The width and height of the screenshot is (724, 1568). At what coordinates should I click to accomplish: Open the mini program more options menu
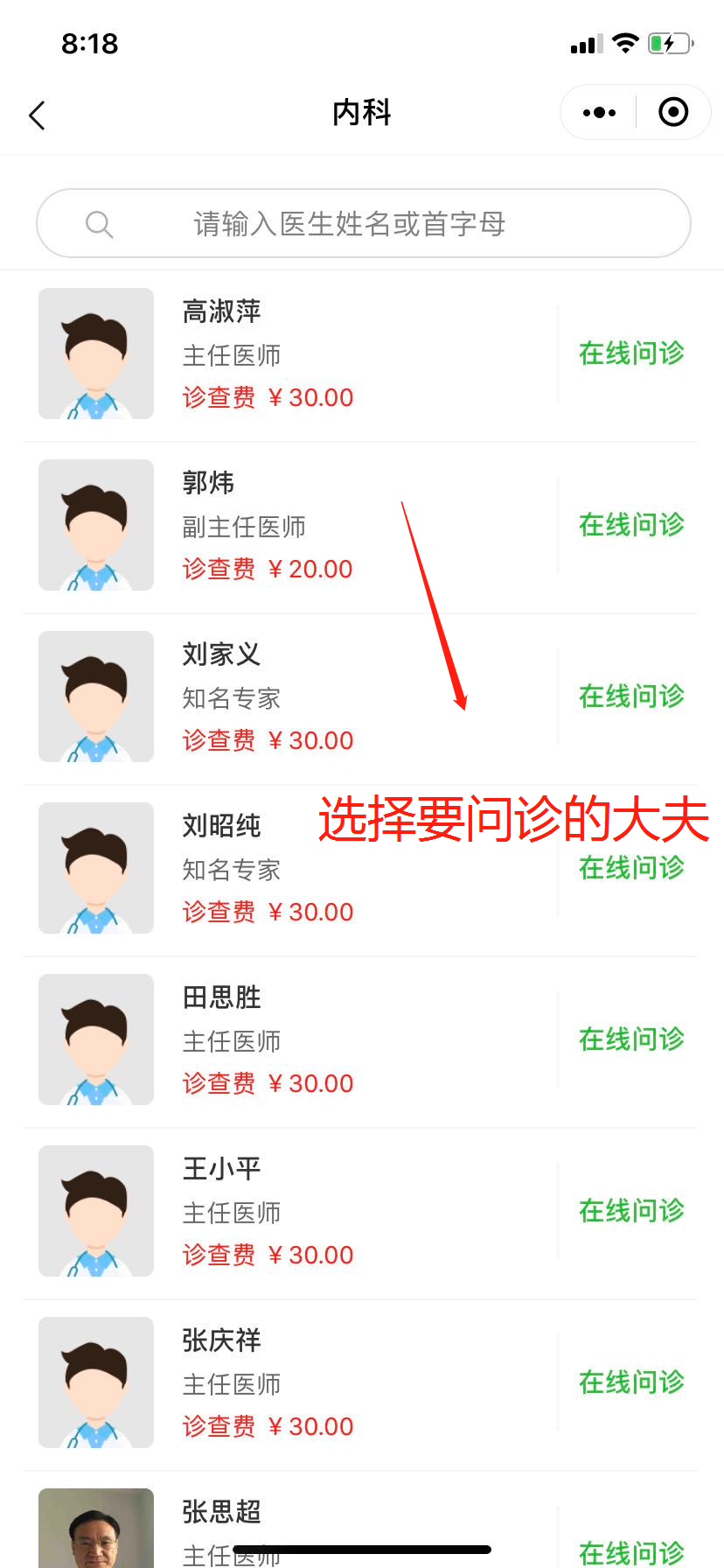(x=599, y=113)
